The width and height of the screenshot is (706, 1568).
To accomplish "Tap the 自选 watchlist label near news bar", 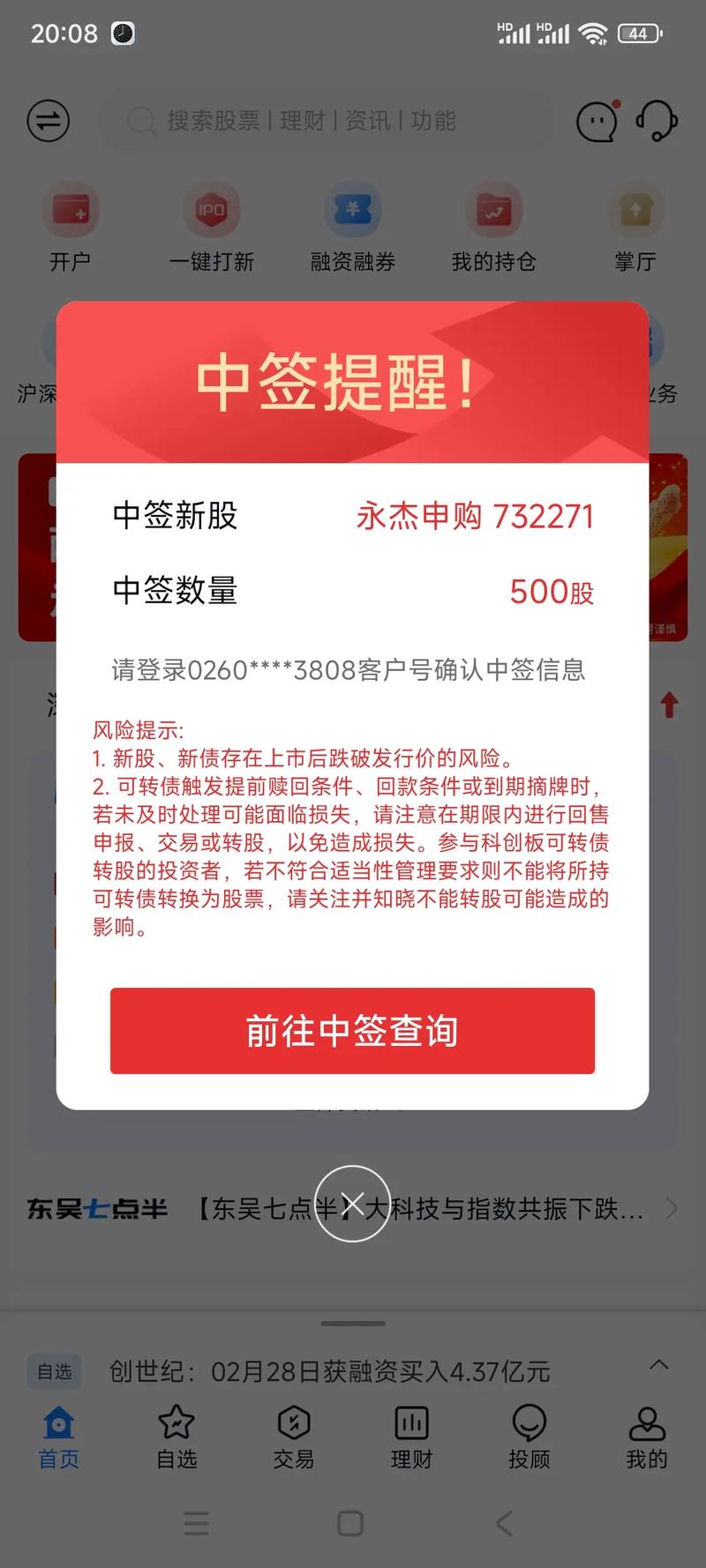I will point(54,1371).
